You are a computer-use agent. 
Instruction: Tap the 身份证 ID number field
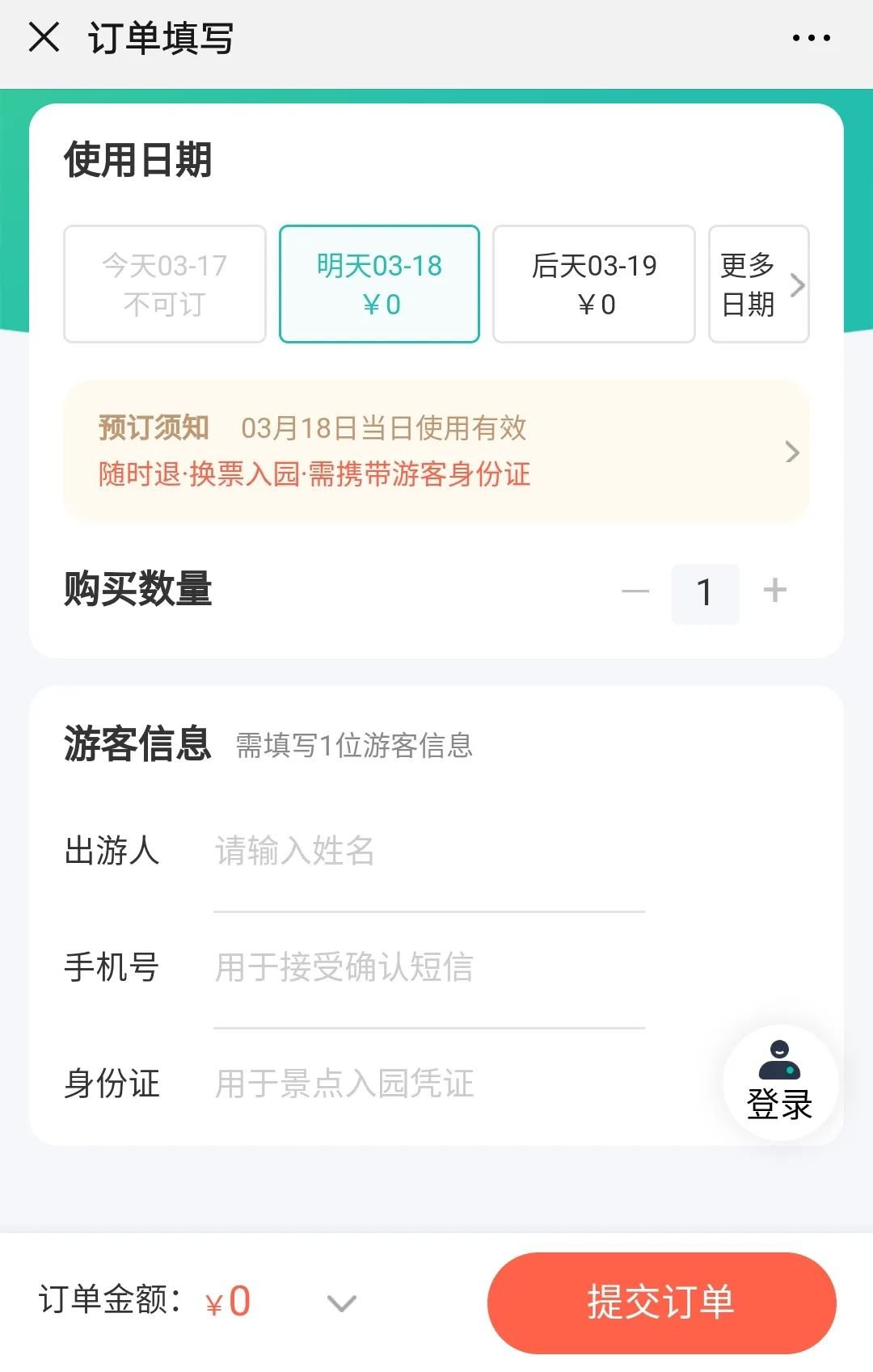[x=428, y=1084]
